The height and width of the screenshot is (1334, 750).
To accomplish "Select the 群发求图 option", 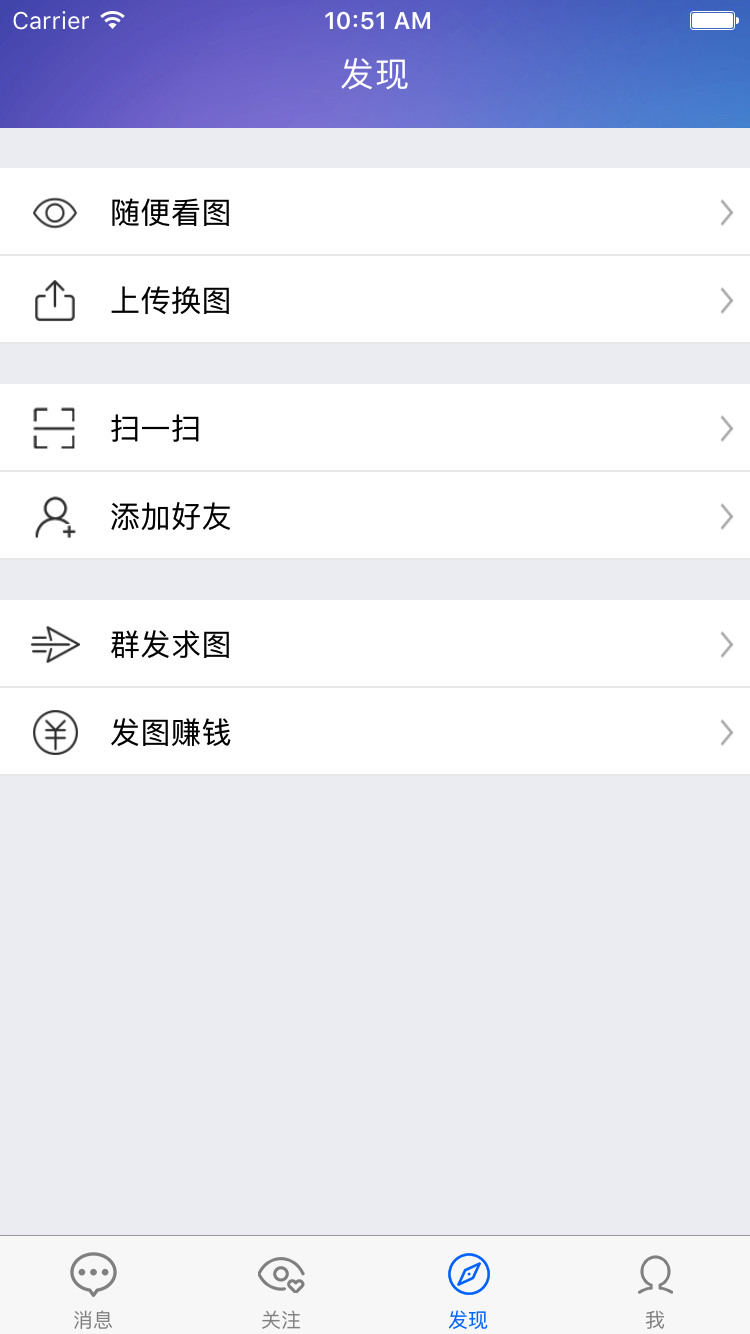I will (x=375, y=644).
